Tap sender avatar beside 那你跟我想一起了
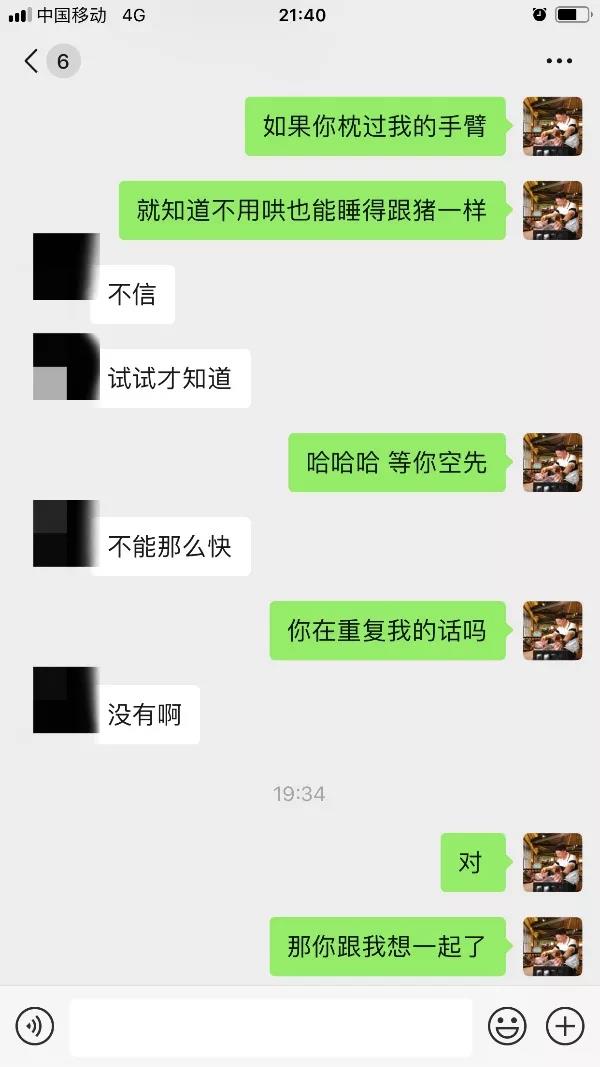This screenshot has width=600, height=1067. click(x=552, y=946)
